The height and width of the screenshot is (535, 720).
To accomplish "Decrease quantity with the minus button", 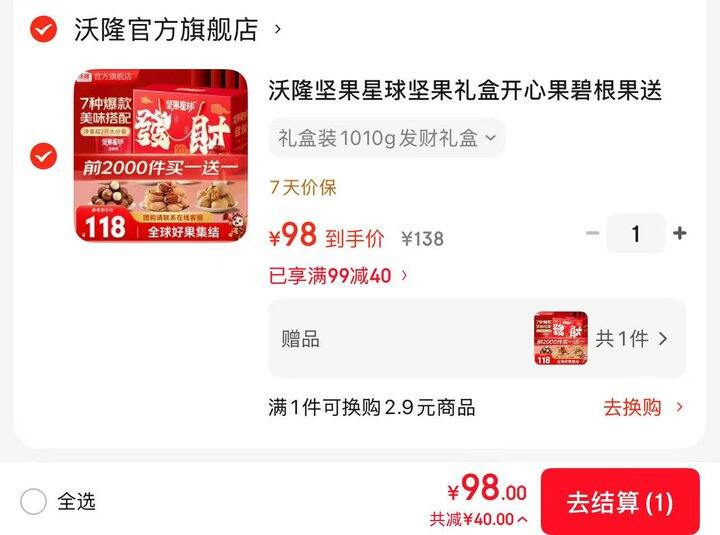I will coord(592,233).
